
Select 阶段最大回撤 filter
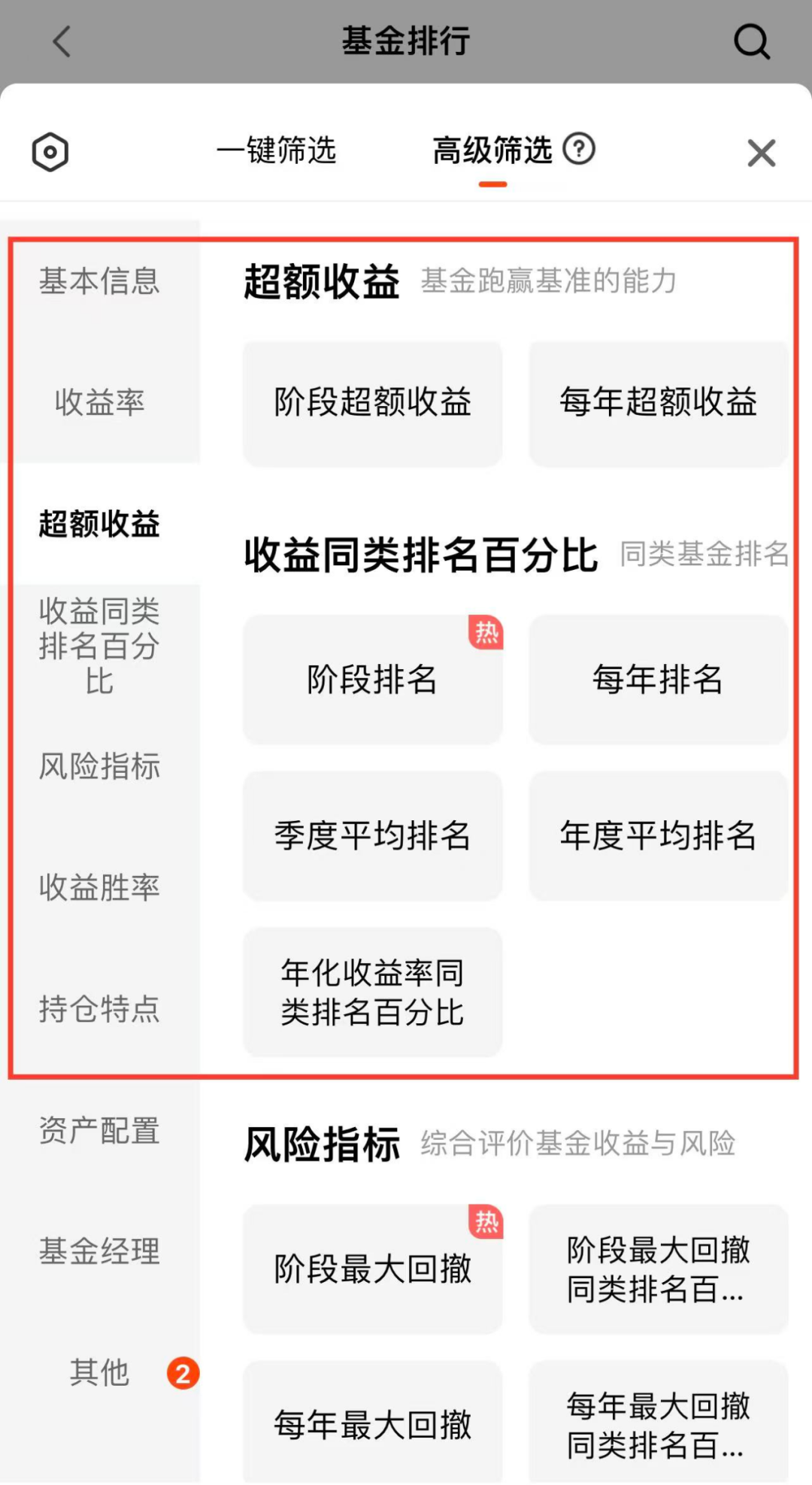pos(372,1269)
